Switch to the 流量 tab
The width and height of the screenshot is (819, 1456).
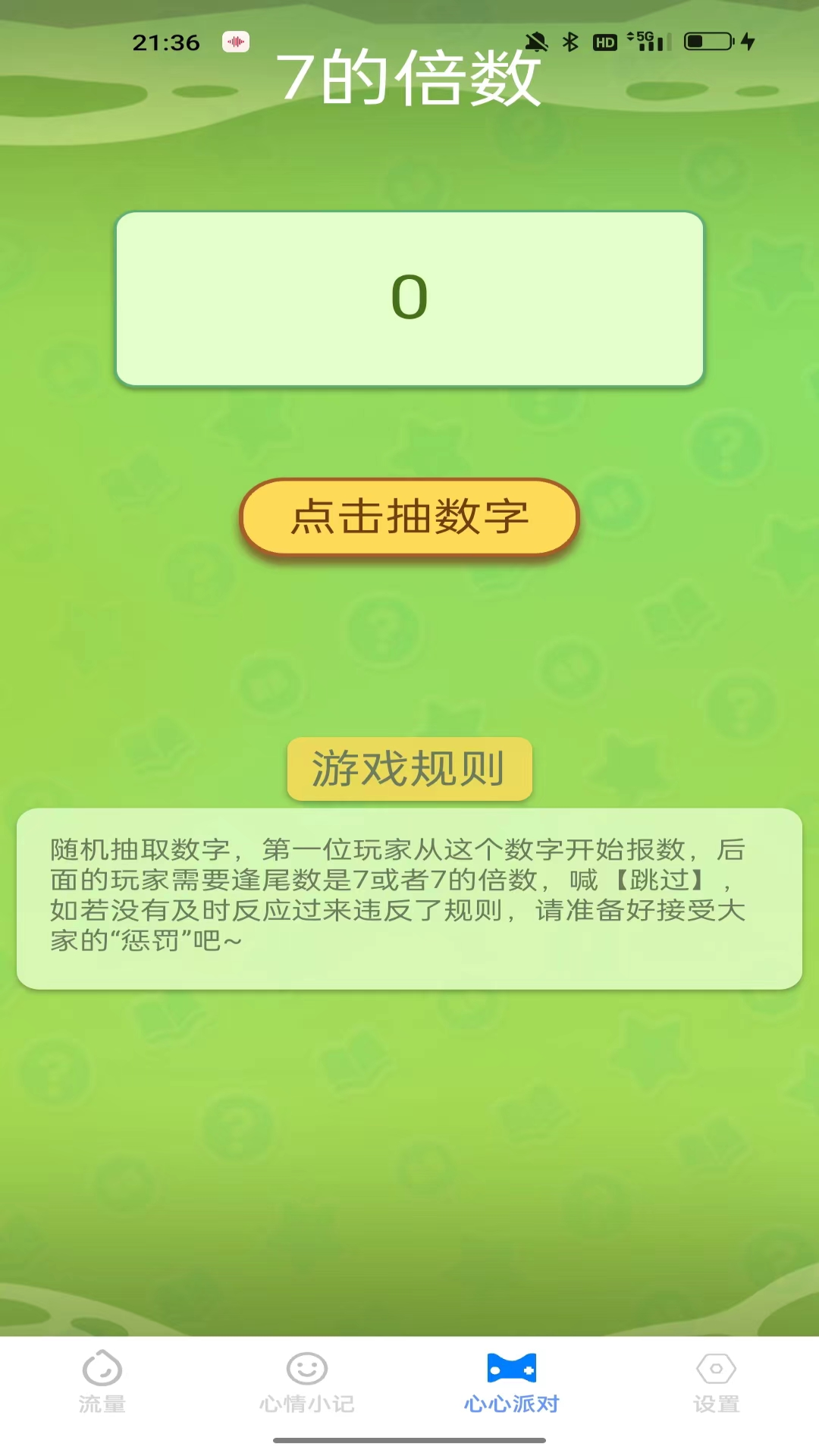tap(102, 1382)
